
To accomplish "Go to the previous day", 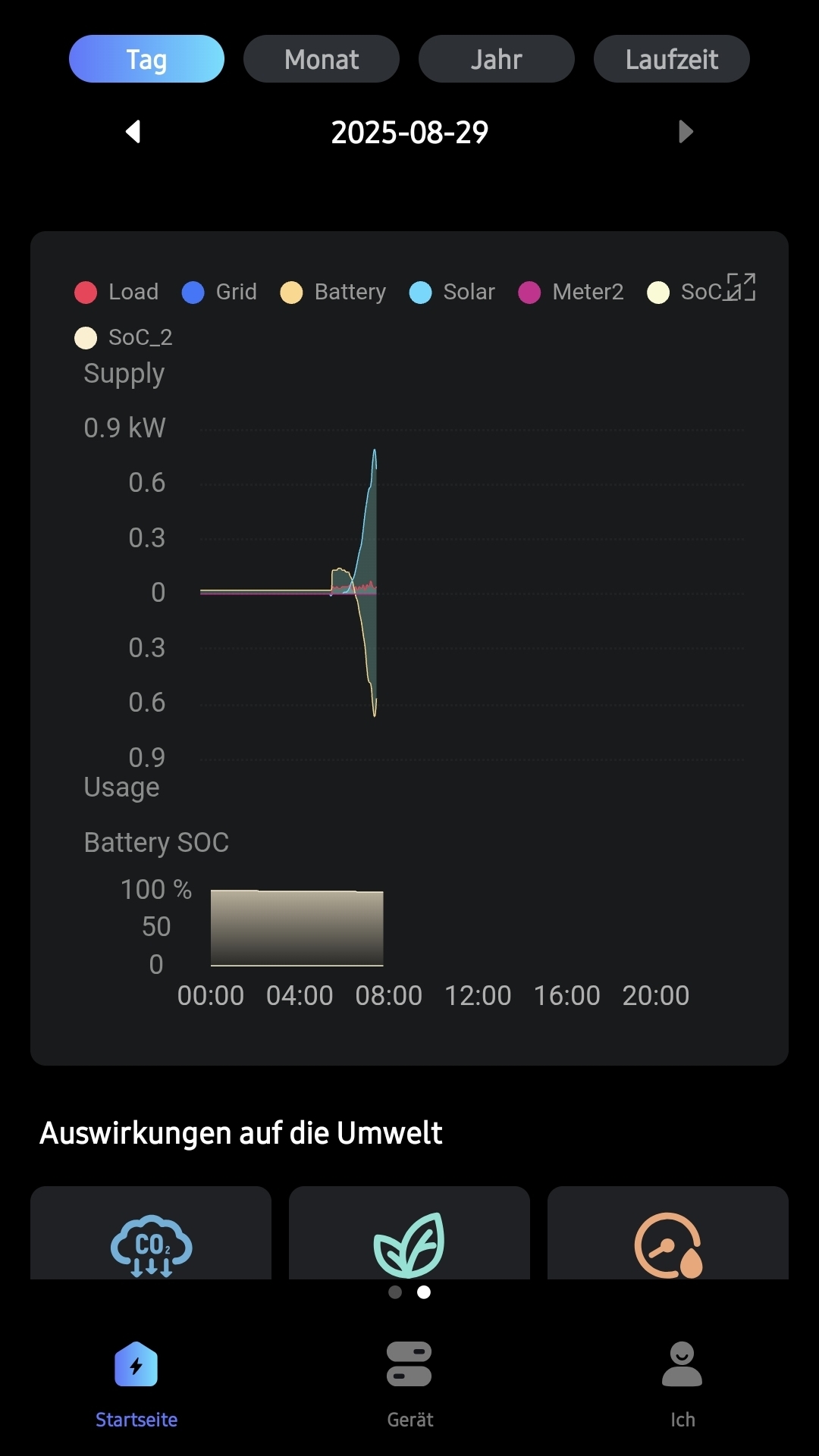I will (133, 132).
